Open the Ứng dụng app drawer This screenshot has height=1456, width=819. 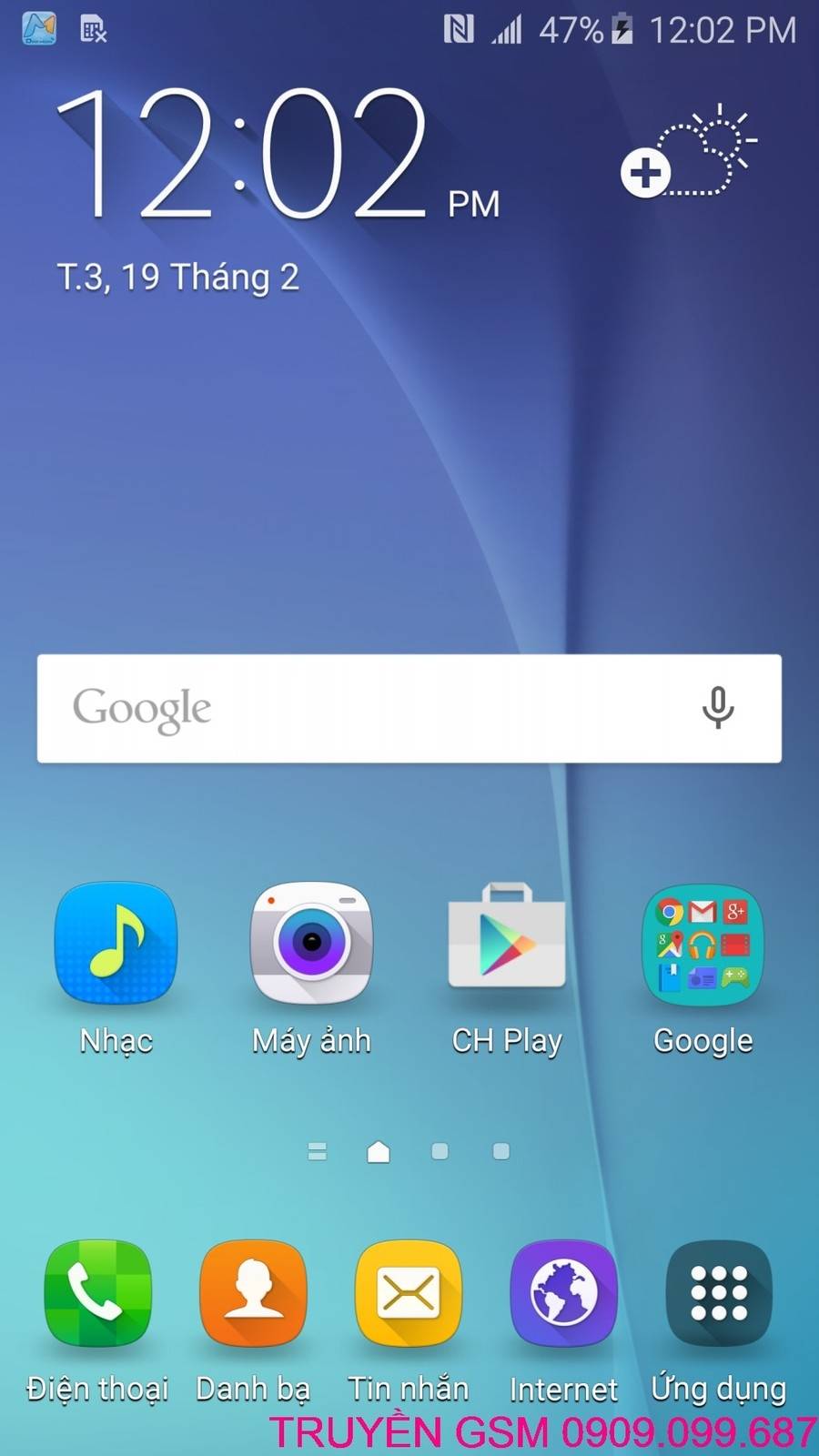[719, 1292]
